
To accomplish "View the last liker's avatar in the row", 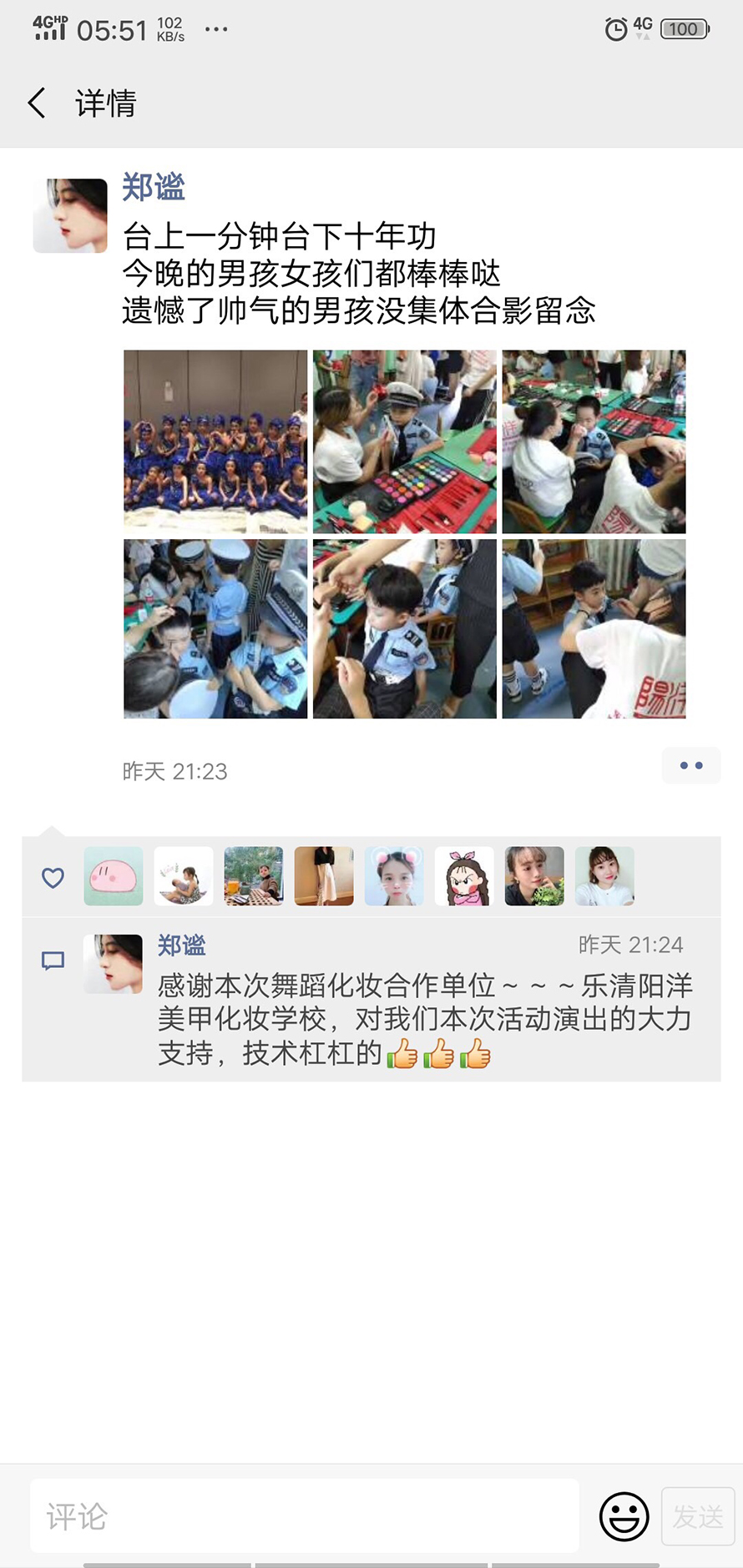I will (x=604, y=876).
